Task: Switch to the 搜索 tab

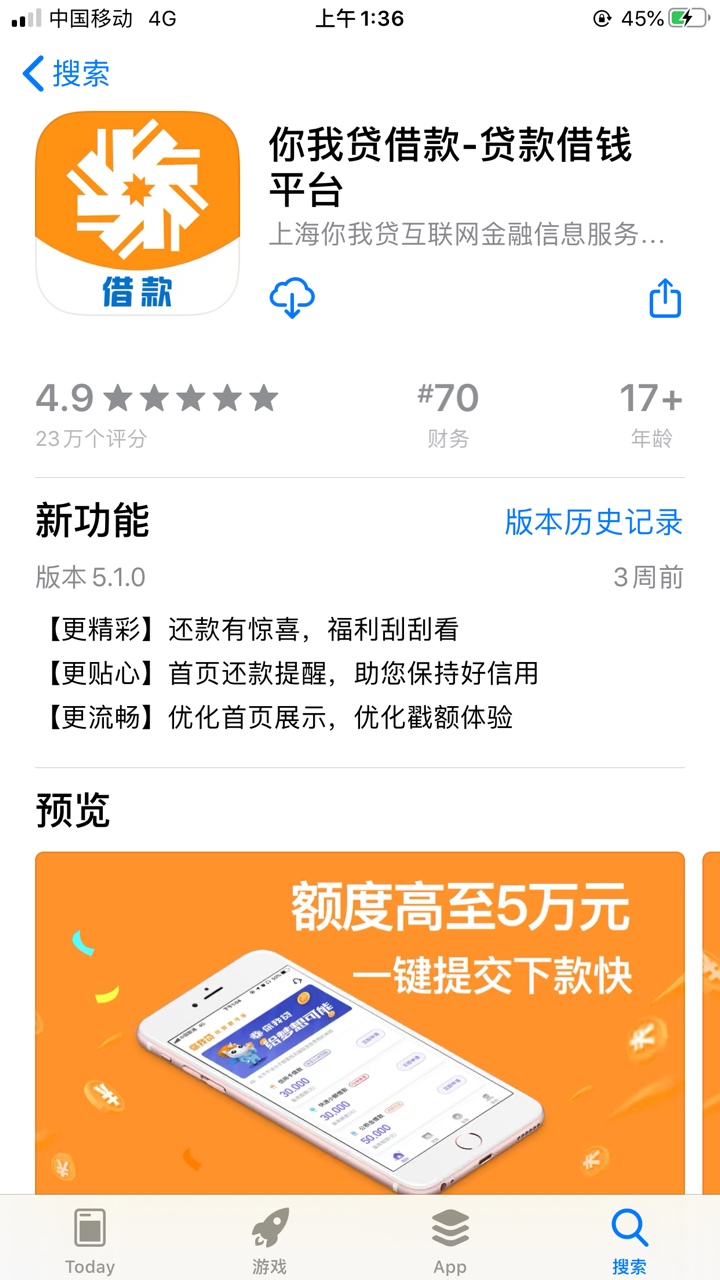Action: pos(629,1240)
